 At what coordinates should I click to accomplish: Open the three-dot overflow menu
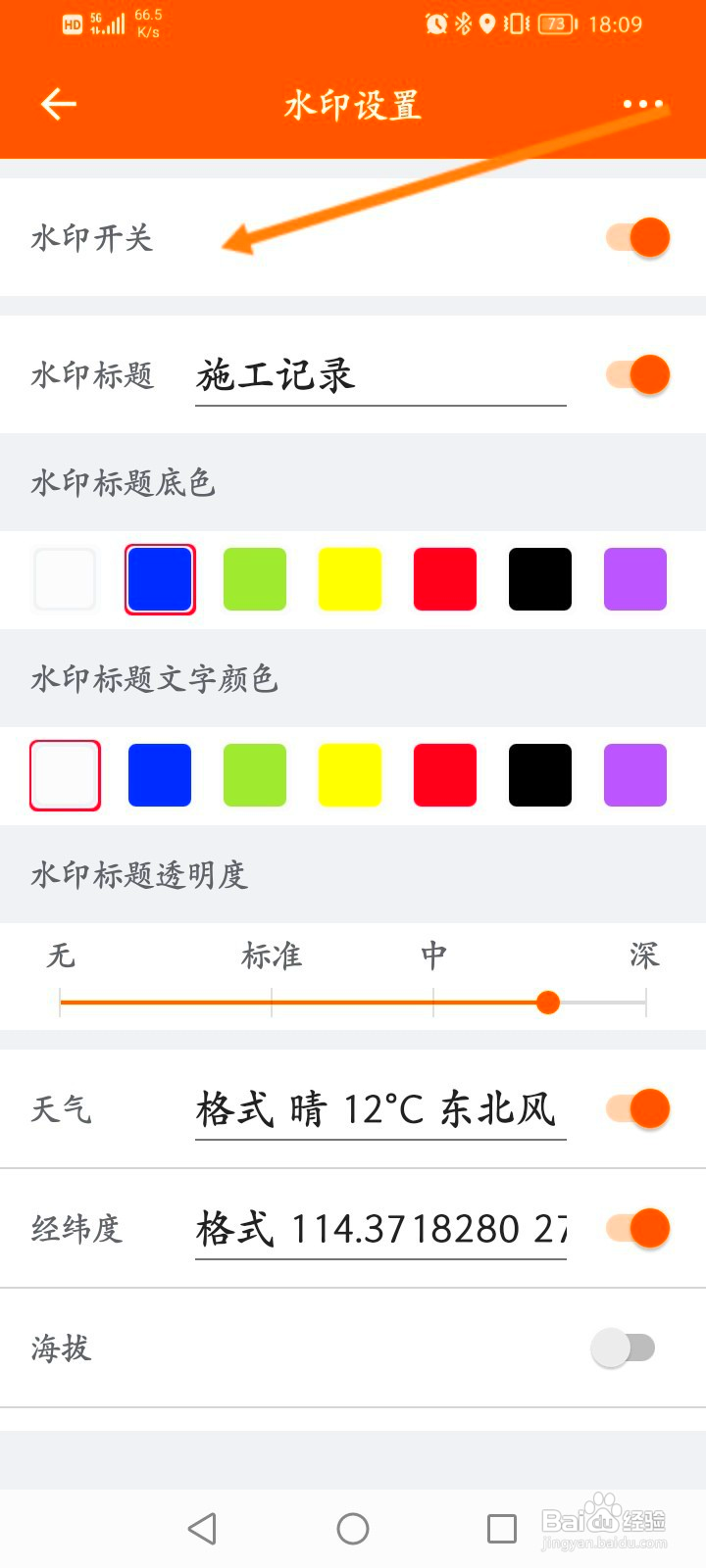click(x=642, y=104)
